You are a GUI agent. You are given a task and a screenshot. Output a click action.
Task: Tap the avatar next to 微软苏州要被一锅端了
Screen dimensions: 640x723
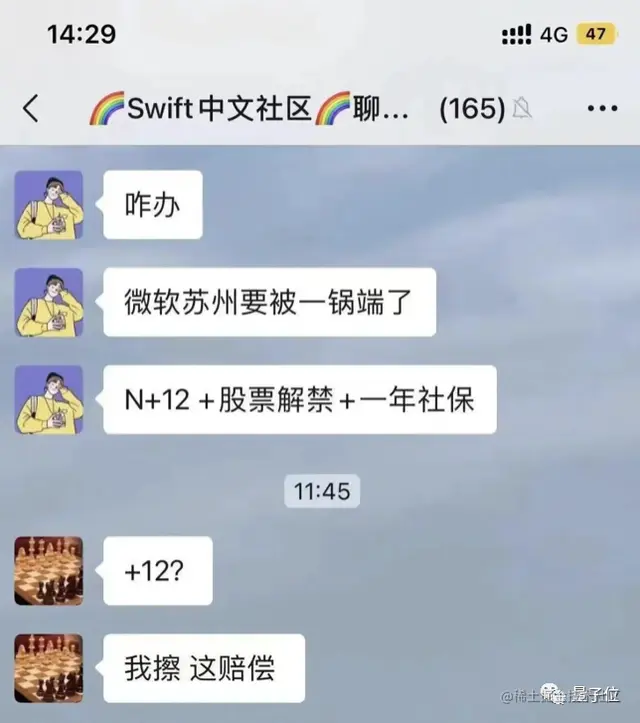(x=49, y=302)
